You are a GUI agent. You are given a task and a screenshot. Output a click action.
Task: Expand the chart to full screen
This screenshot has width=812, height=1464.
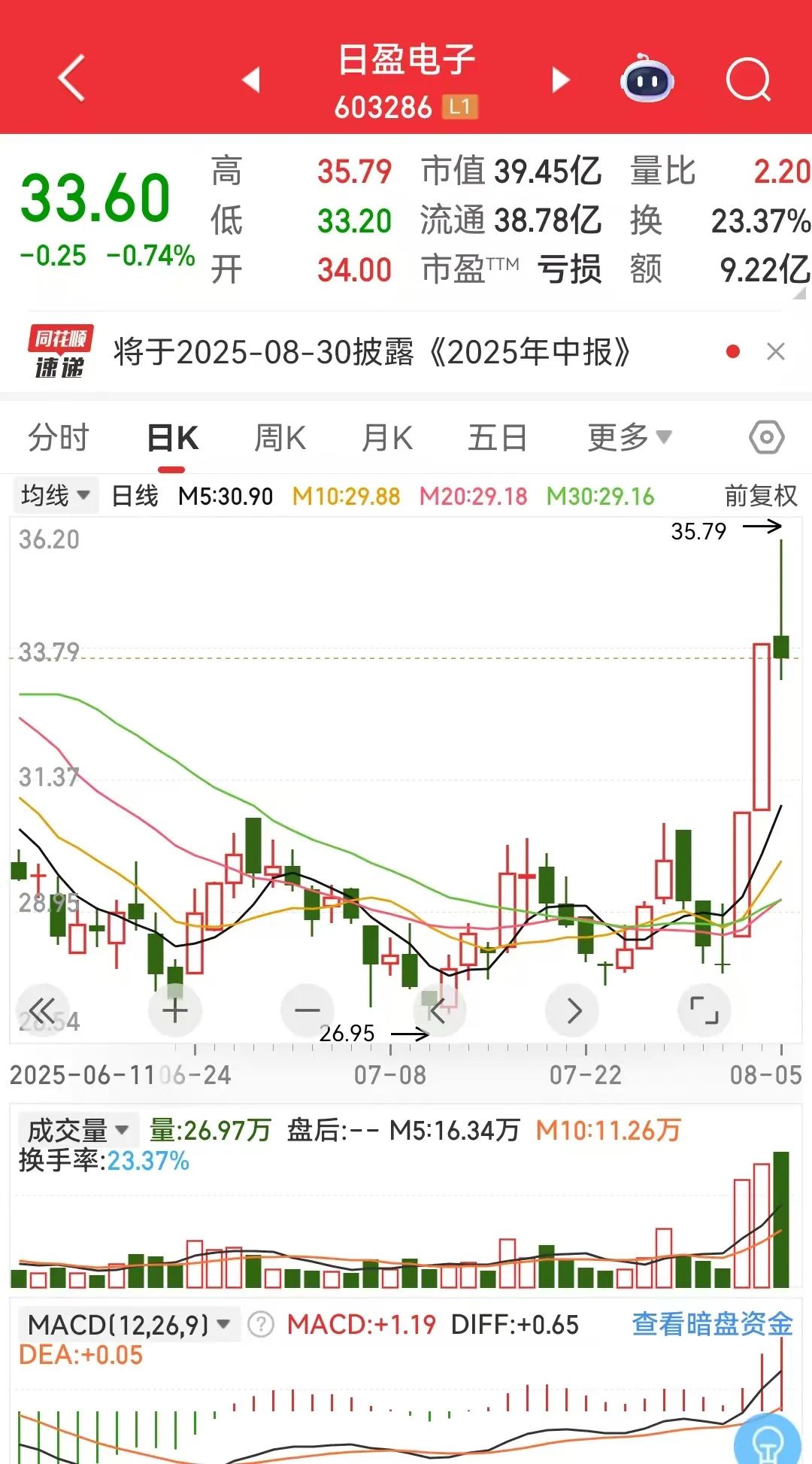[704, 1010]
